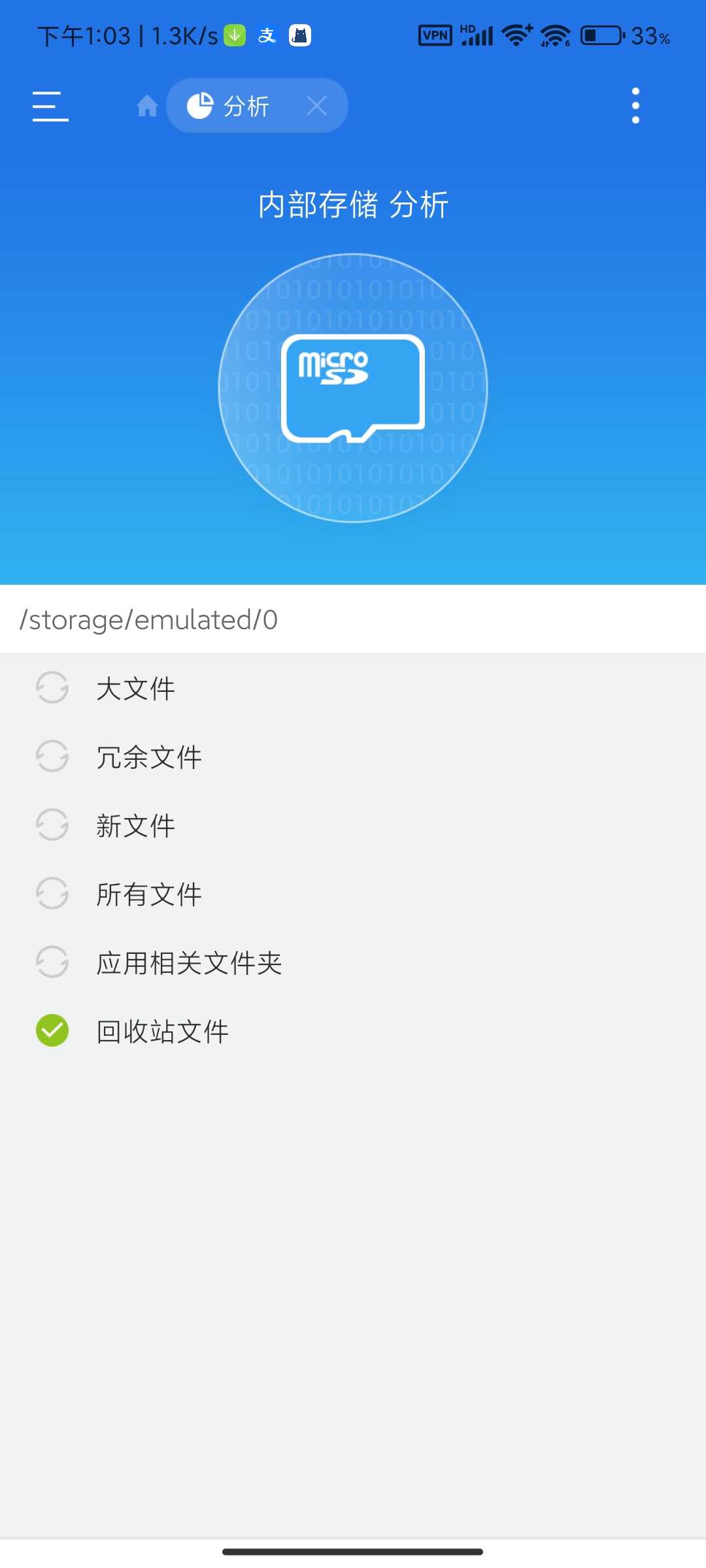Tap the pie chart analysis icon
Image resolution: width=706 pixels, height=1568 pixels.
click(199, 105)
